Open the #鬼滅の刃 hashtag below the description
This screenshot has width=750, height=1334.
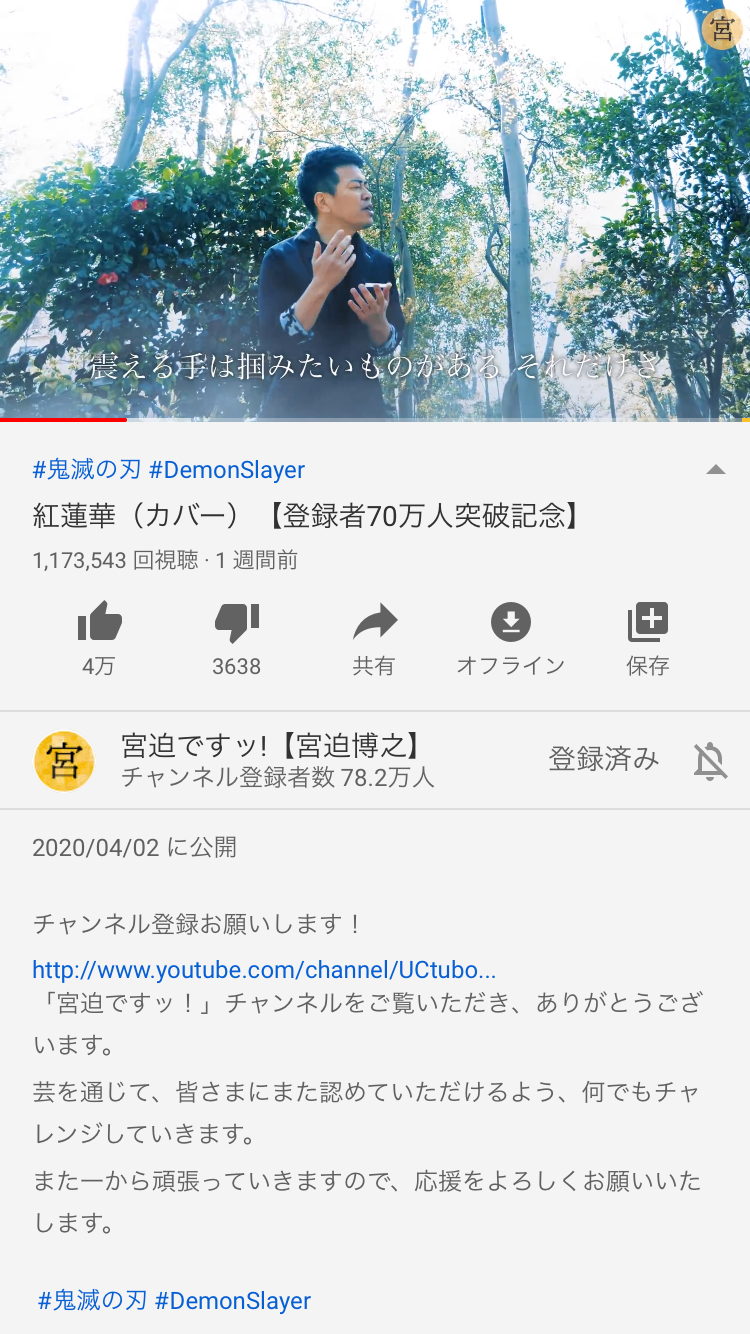click(x=92, y=1300)
